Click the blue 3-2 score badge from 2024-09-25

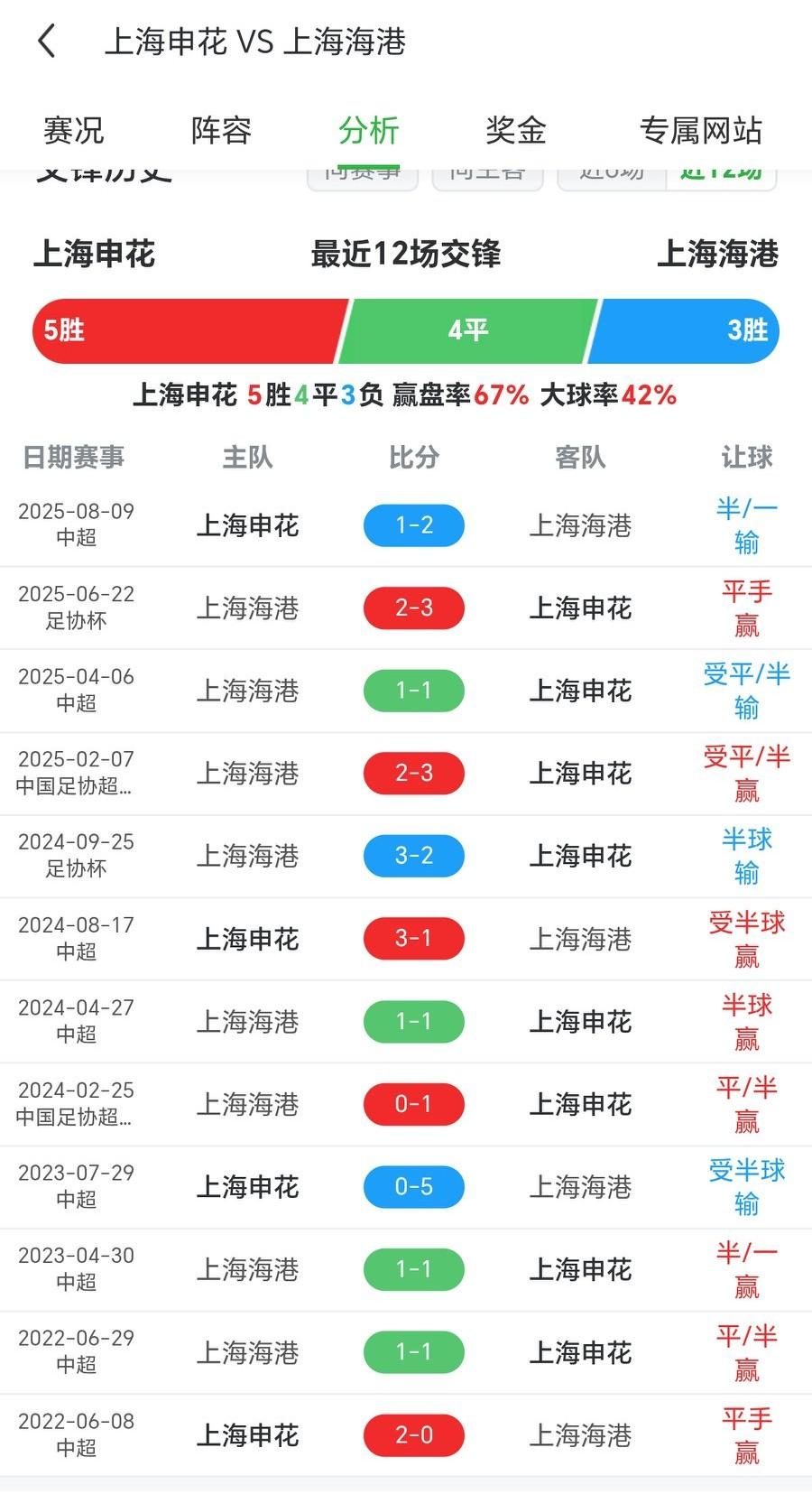413,856
